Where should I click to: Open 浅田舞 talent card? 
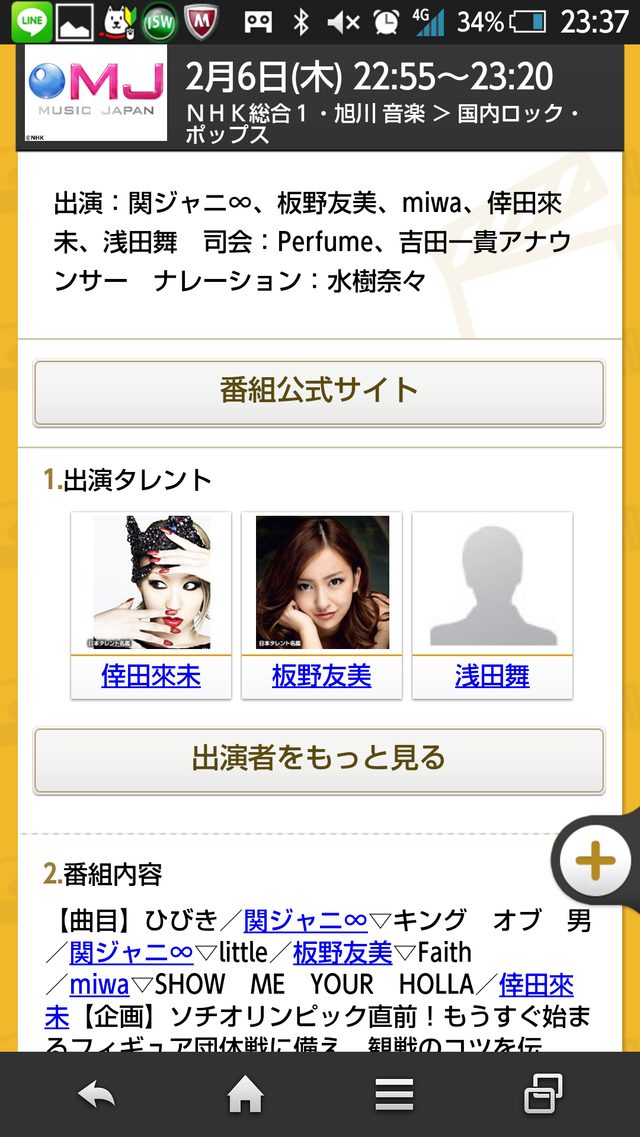click(492, 605)
